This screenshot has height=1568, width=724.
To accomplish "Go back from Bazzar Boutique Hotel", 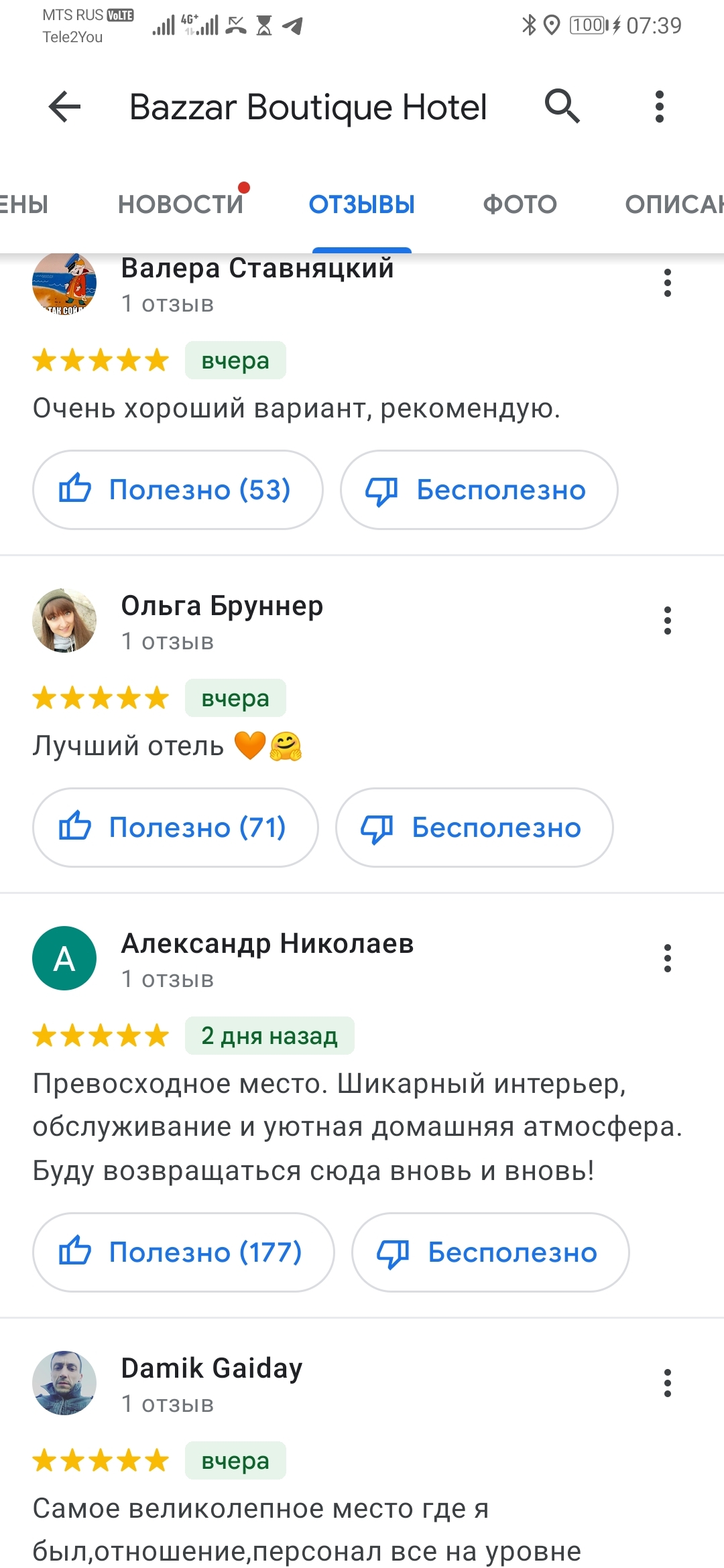I will coord(65,107).
